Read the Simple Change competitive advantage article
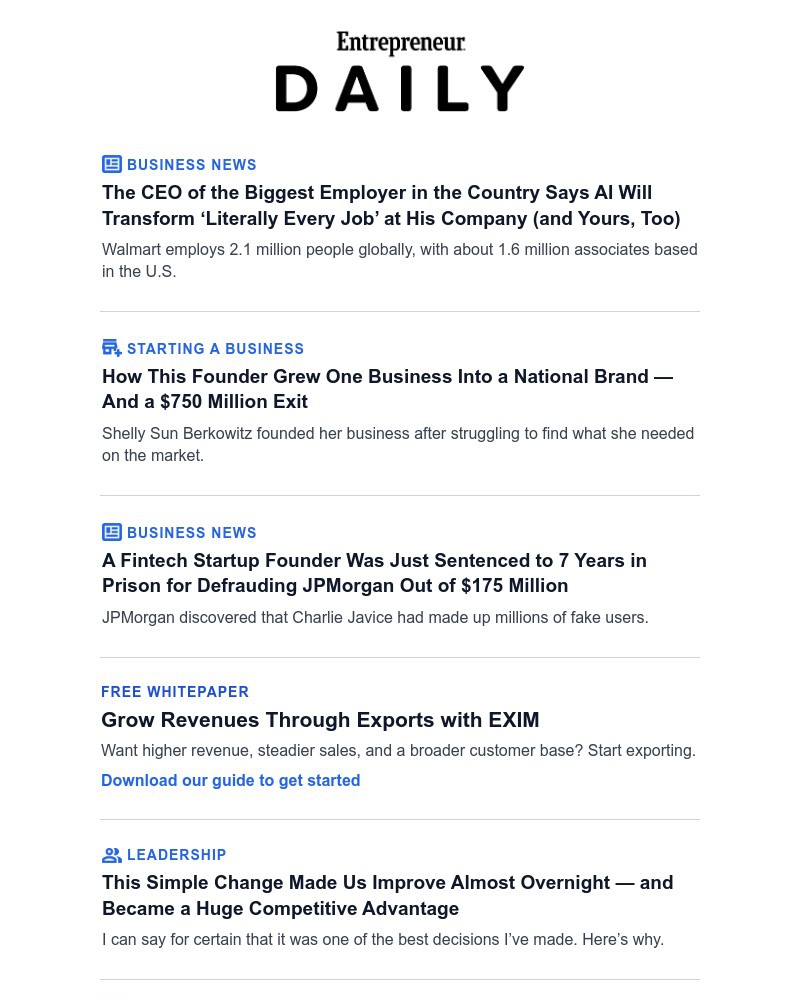Viewport: 800px width, 1000px height. coord(387,895)
